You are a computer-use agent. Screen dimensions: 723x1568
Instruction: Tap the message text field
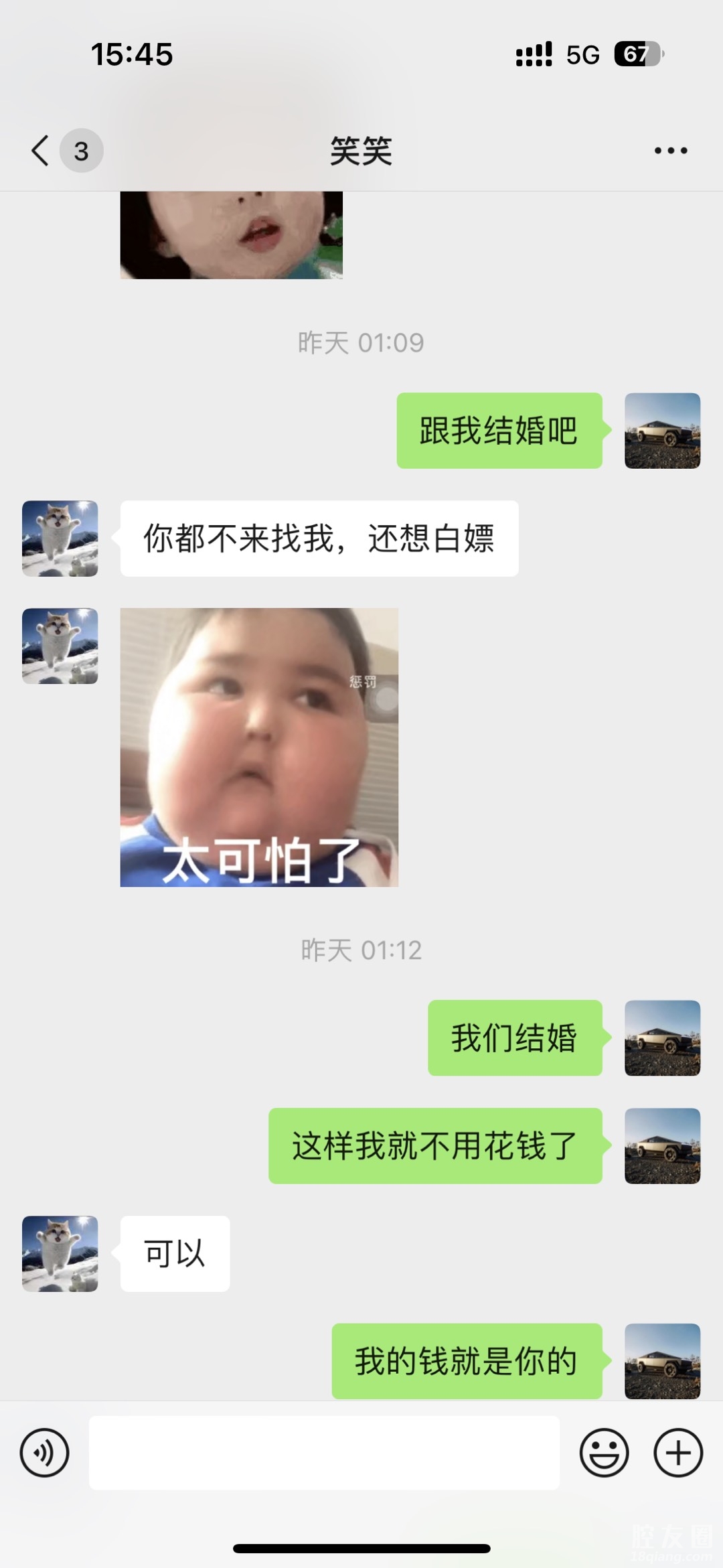tap(324, 1453)
